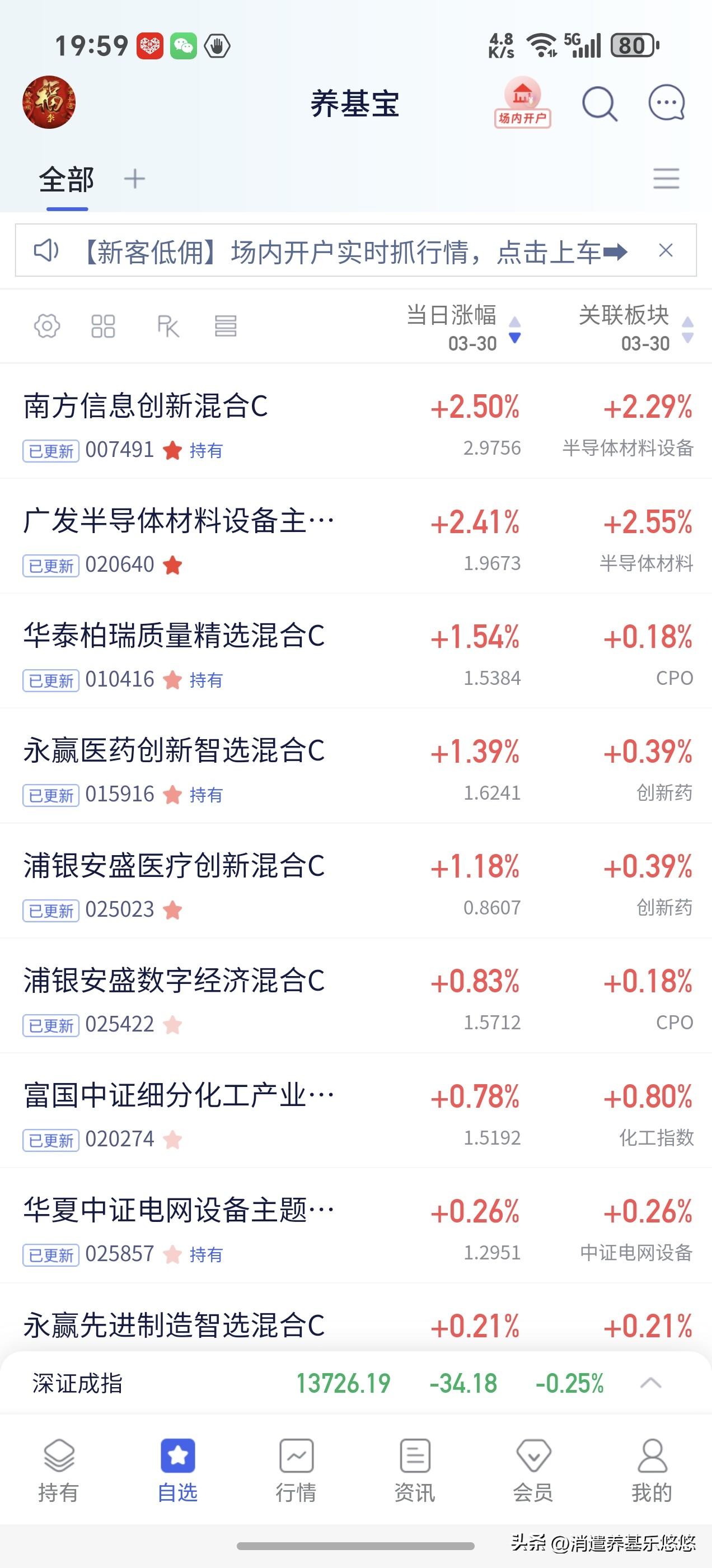Switch to grid view of funds
The width and height of the screenshot is (712, 1568).
105,326
